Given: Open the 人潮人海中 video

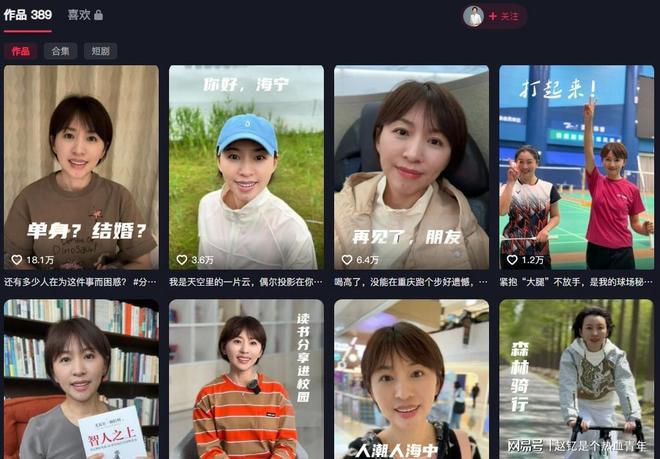Looking at the screenshot, I should point(411,380).
